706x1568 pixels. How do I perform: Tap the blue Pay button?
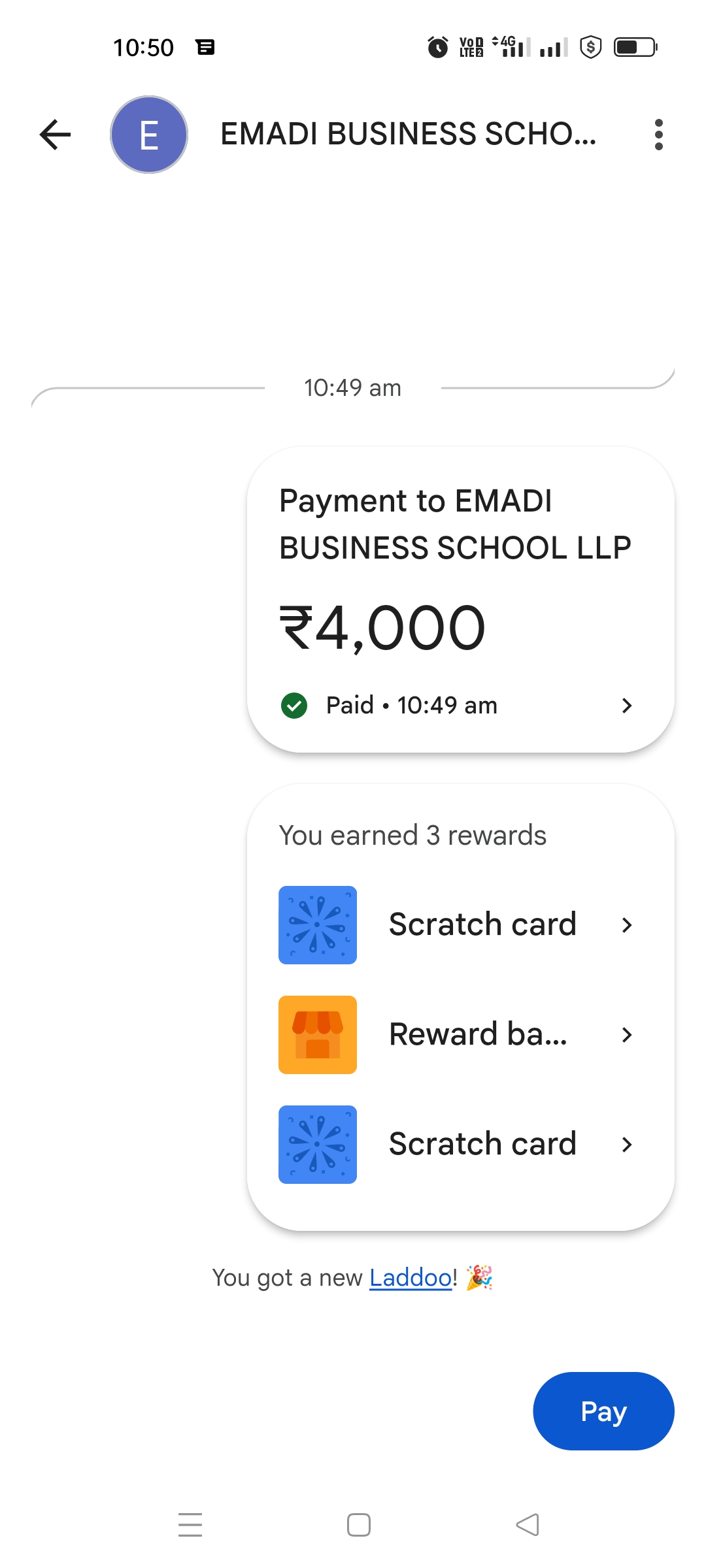click(603, 1411)
